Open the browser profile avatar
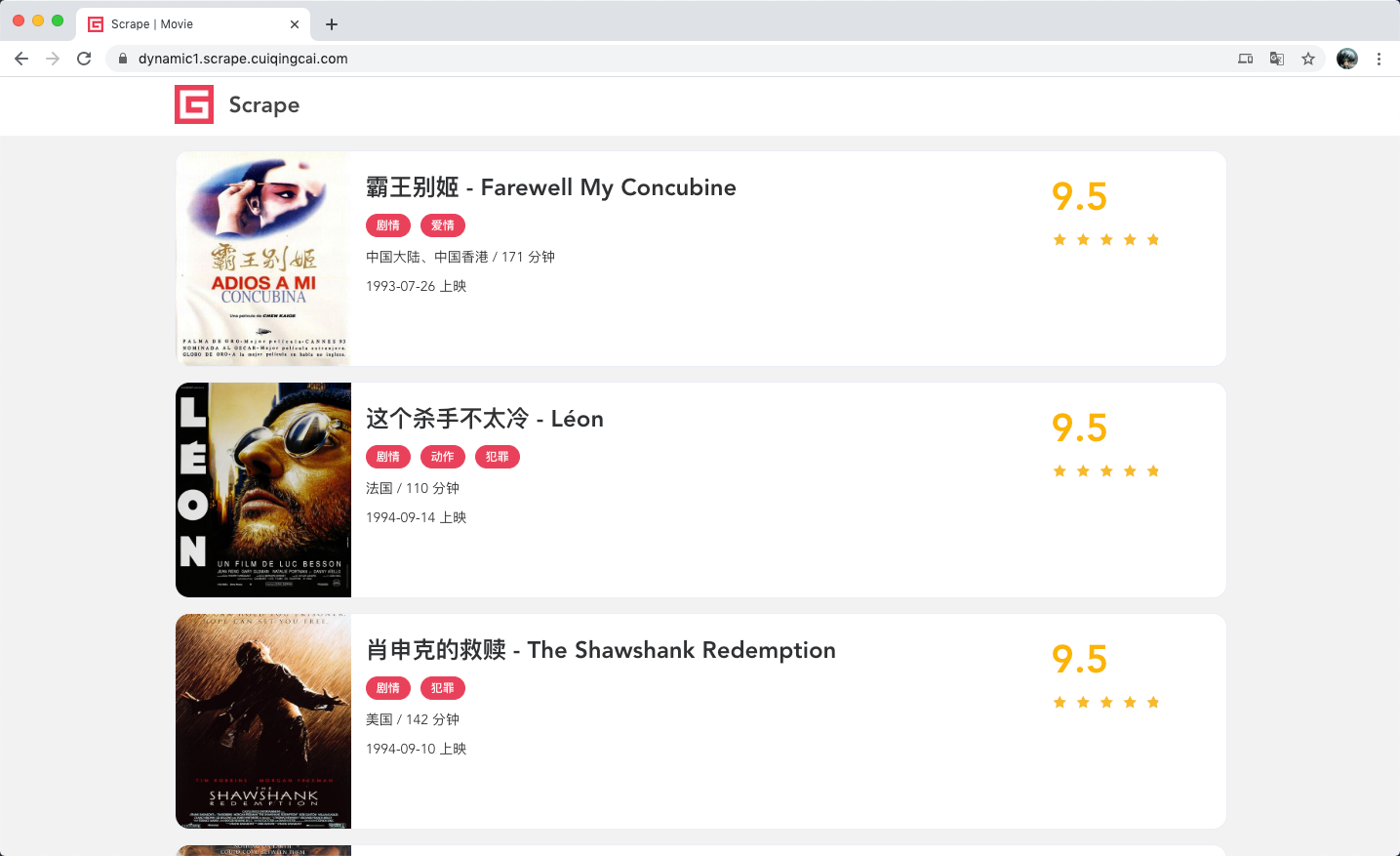The width and height of the screenshot is (1400, 856). (x=1347, y=59)
